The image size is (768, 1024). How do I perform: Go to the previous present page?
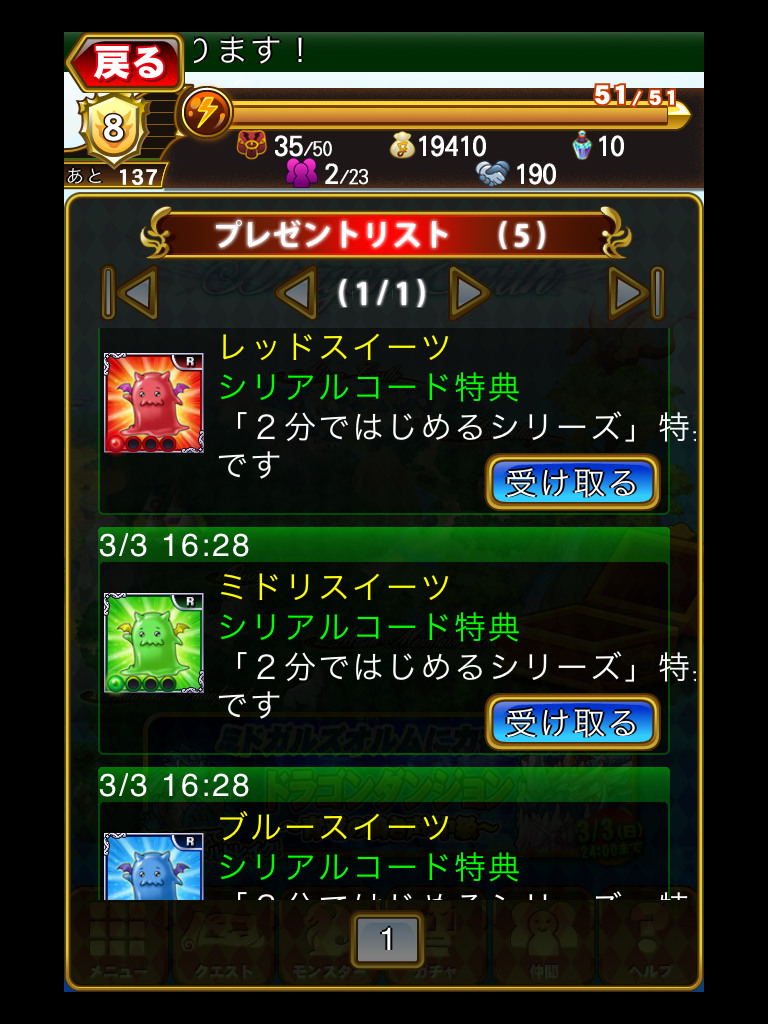(296, 293)
